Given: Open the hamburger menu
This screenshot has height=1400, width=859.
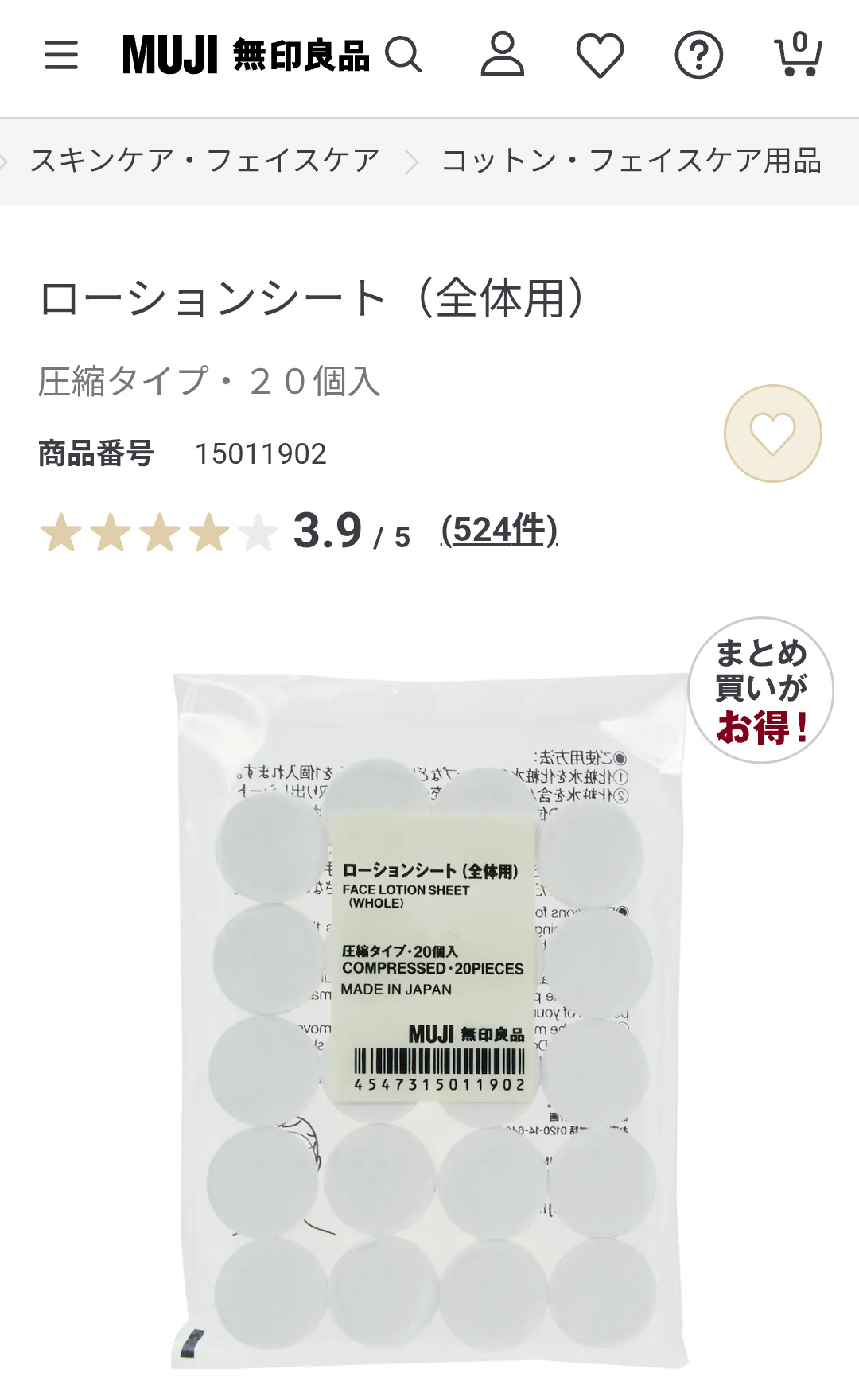Looking at the screenshot, I should [x=61, y=56].
